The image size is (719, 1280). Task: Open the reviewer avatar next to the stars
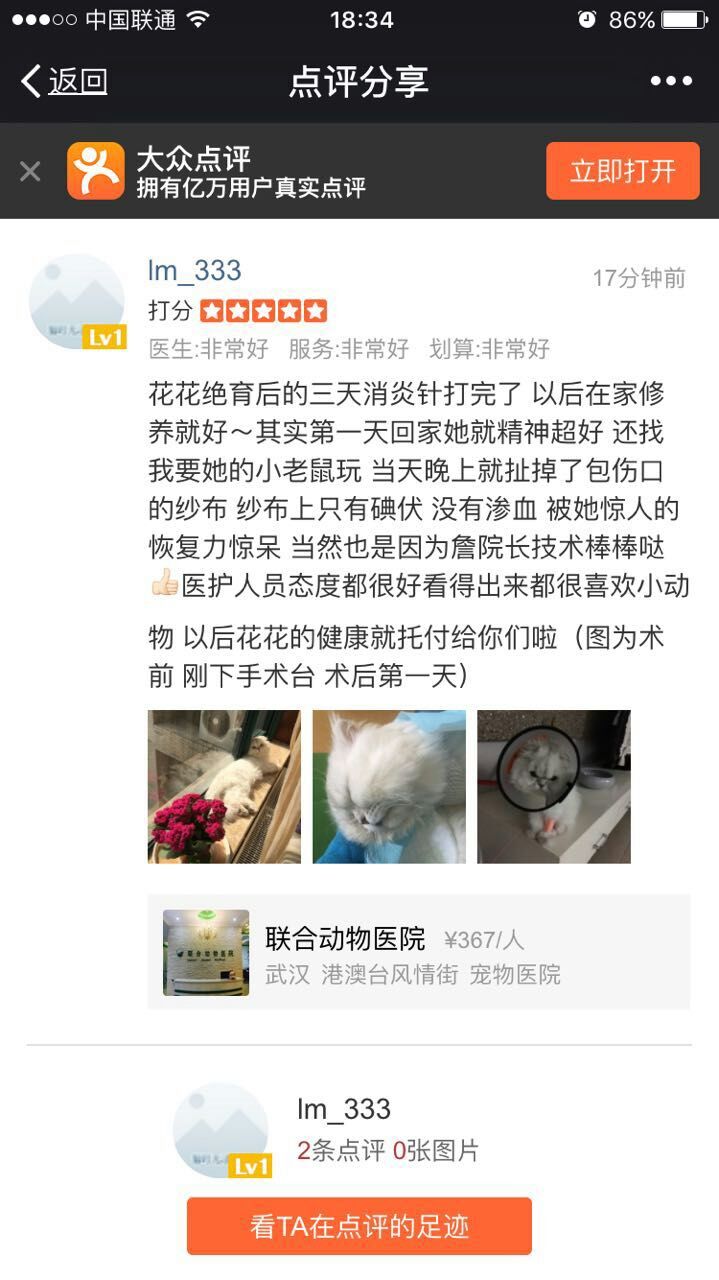point(77,302)
